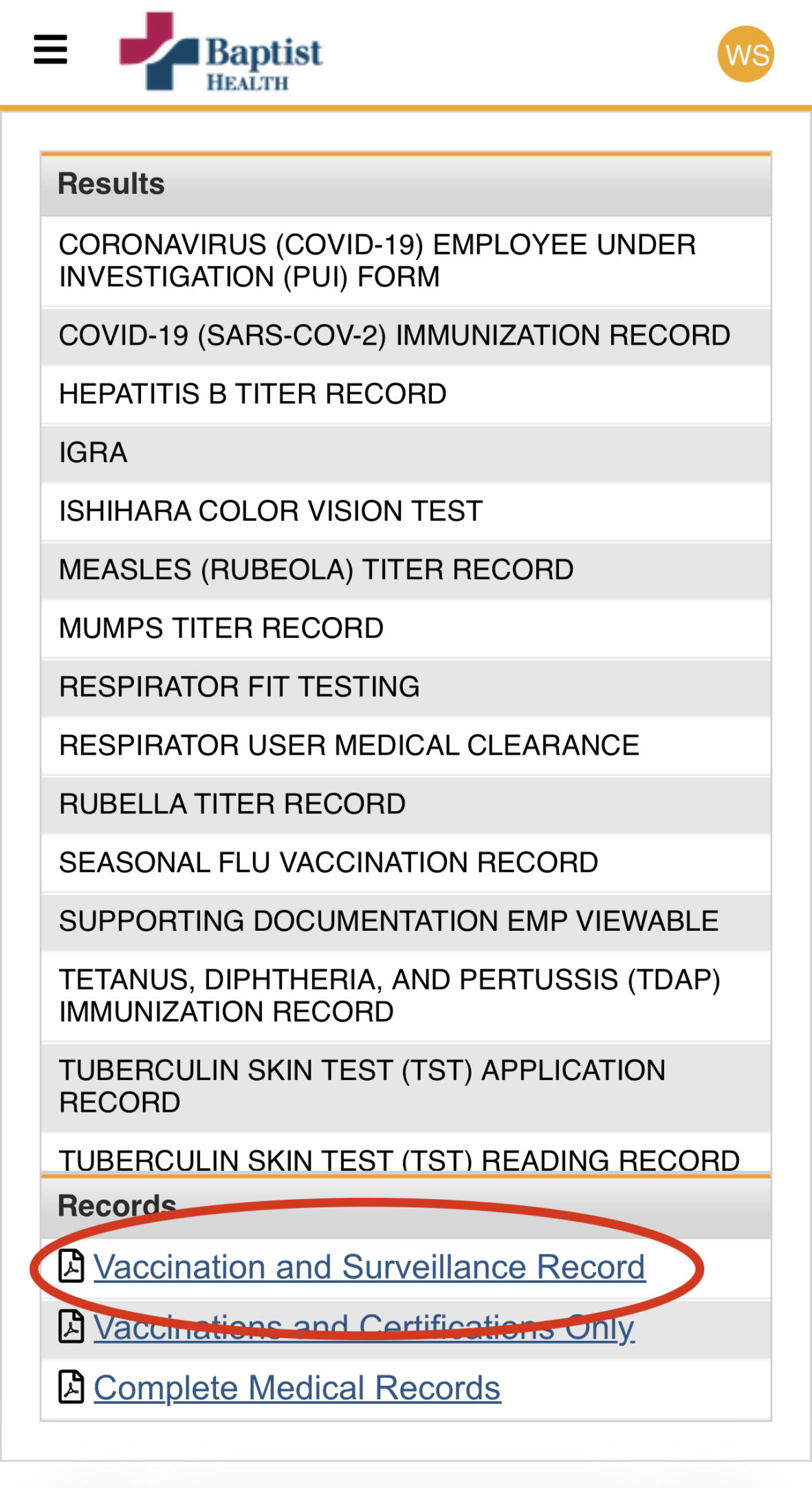The image size is (812, 1488).
Task: View Measles (Rubeola) Titer Record
Action: coord(316,570)
